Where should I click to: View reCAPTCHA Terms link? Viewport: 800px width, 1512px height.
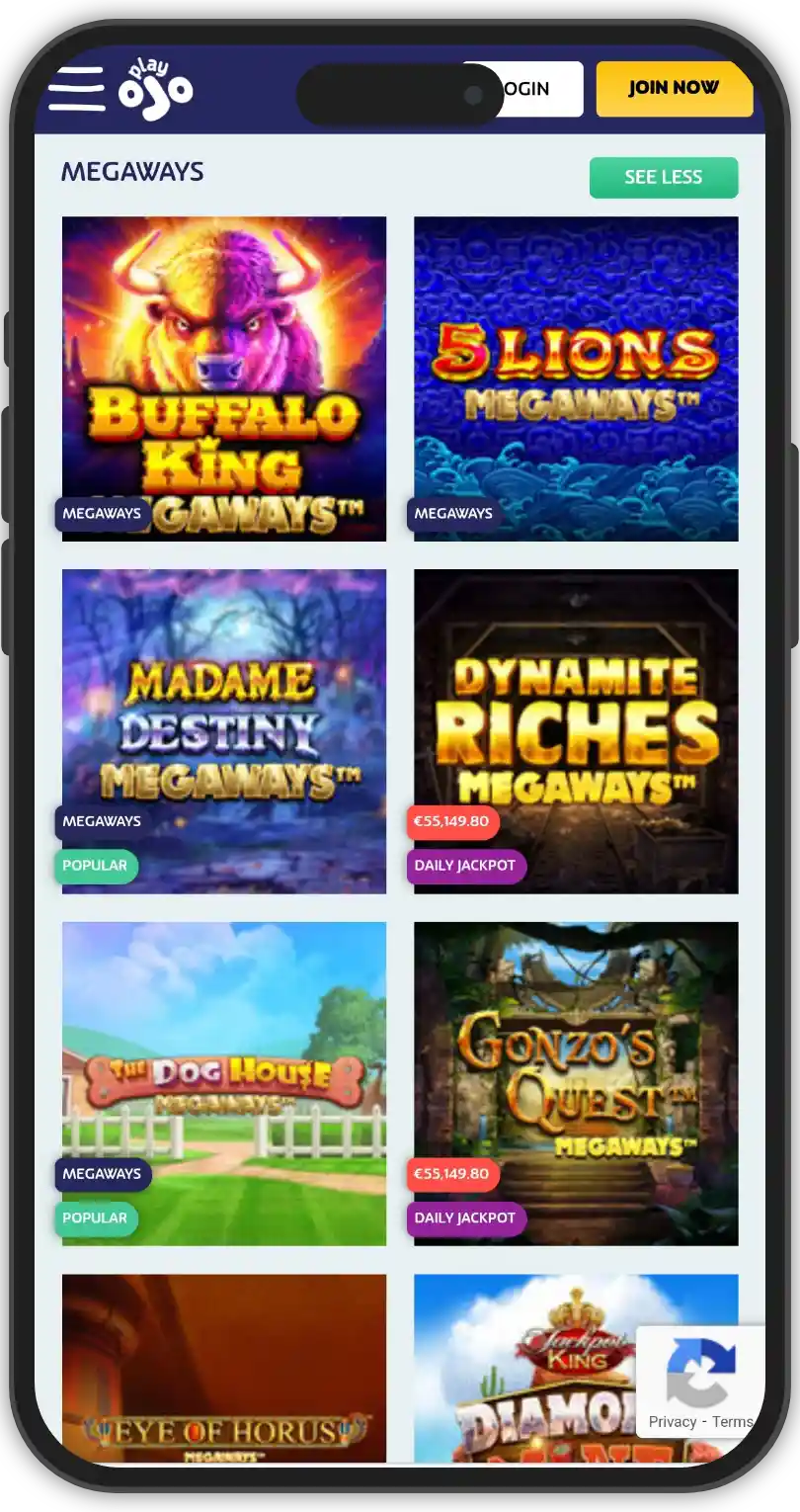tap(732, 1422)
